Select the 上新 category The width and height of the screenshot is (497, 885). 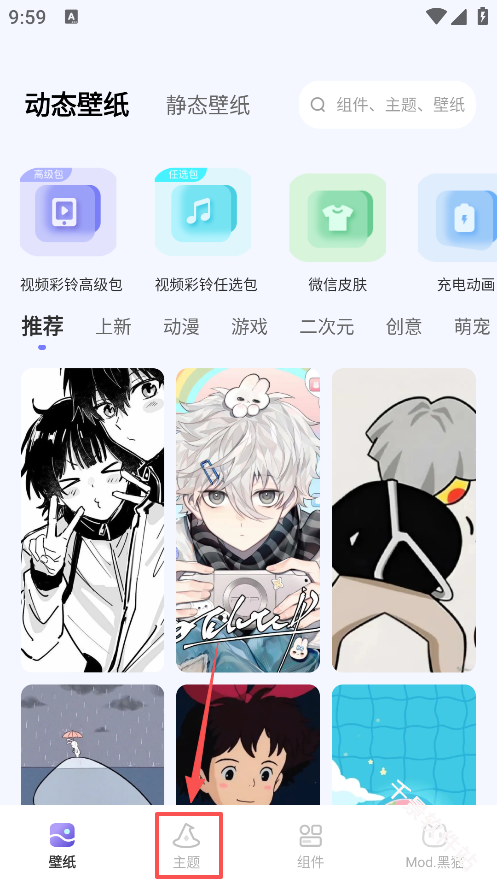[x=113, y=327]
